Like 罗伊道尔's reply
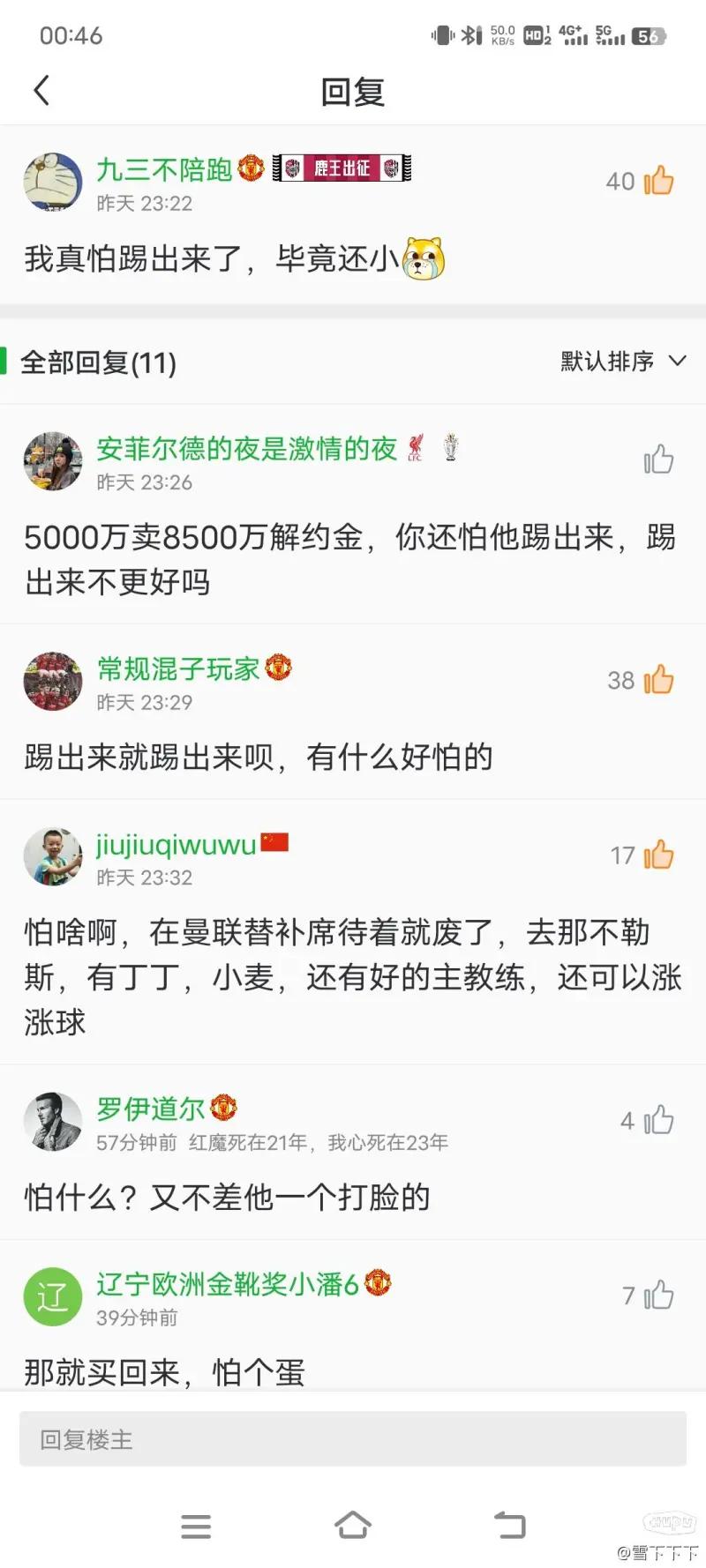This screenshot has height=1568, width=706. [x=658, y=1120]
